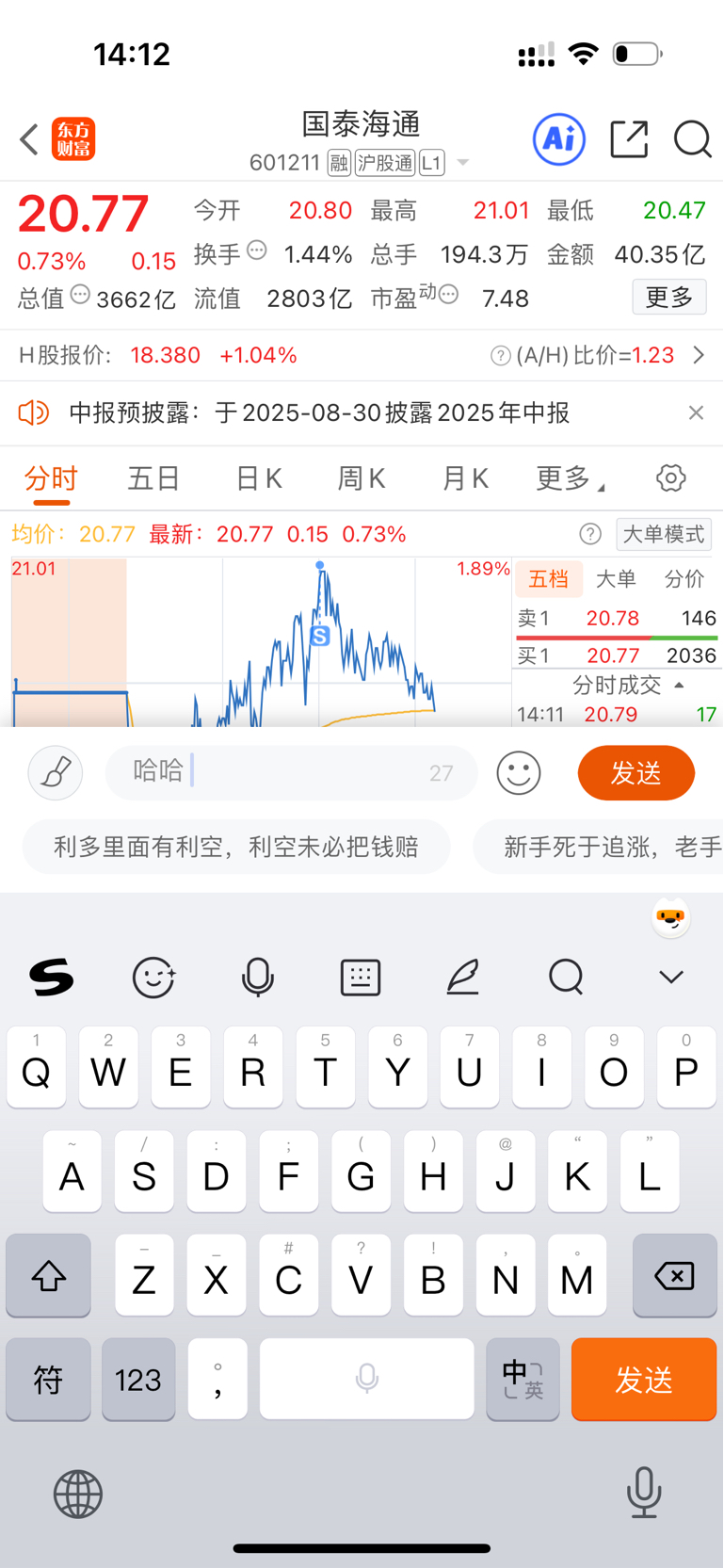
Task: Open chart settings gear icon
Action: click(x=671, y=478)
